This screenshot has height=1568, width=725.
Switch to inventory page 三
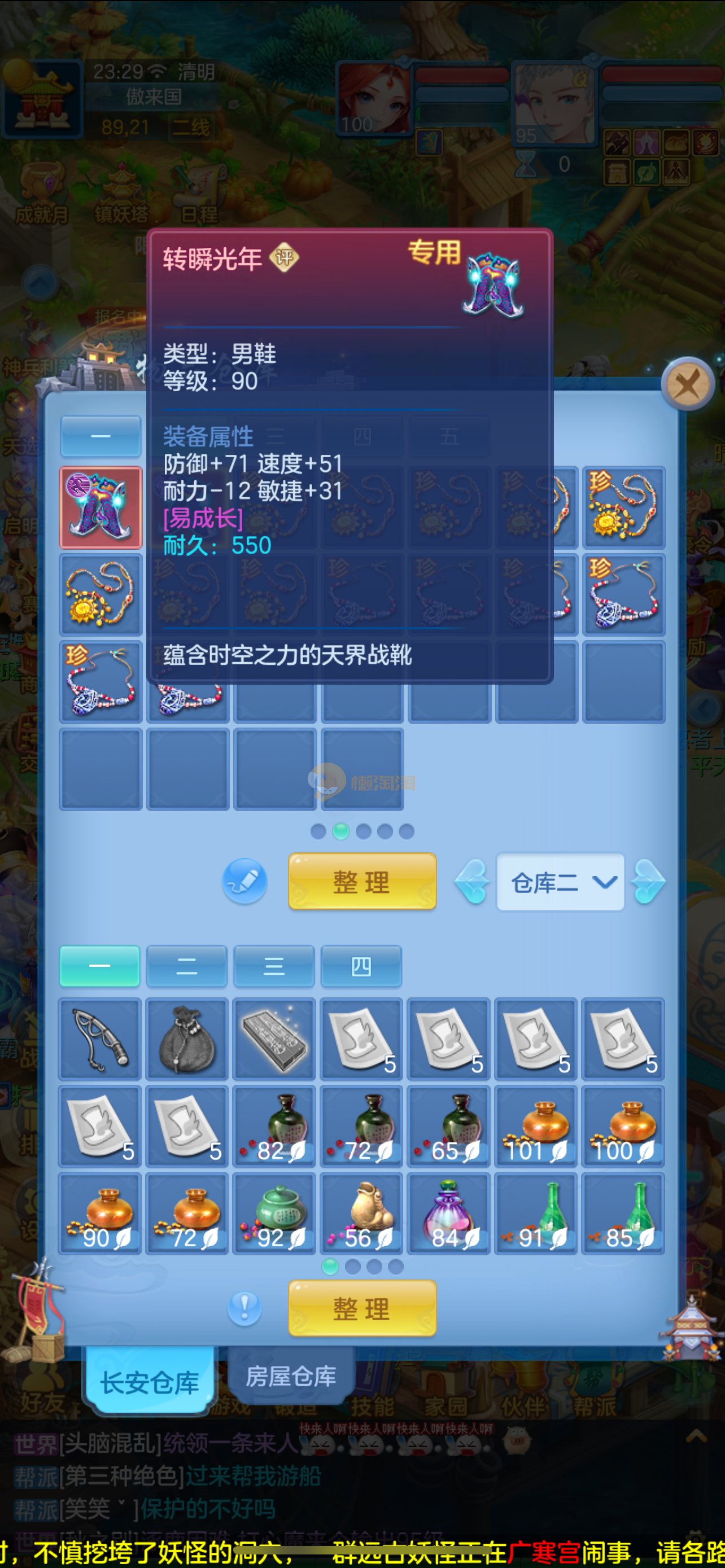(274, 966)
